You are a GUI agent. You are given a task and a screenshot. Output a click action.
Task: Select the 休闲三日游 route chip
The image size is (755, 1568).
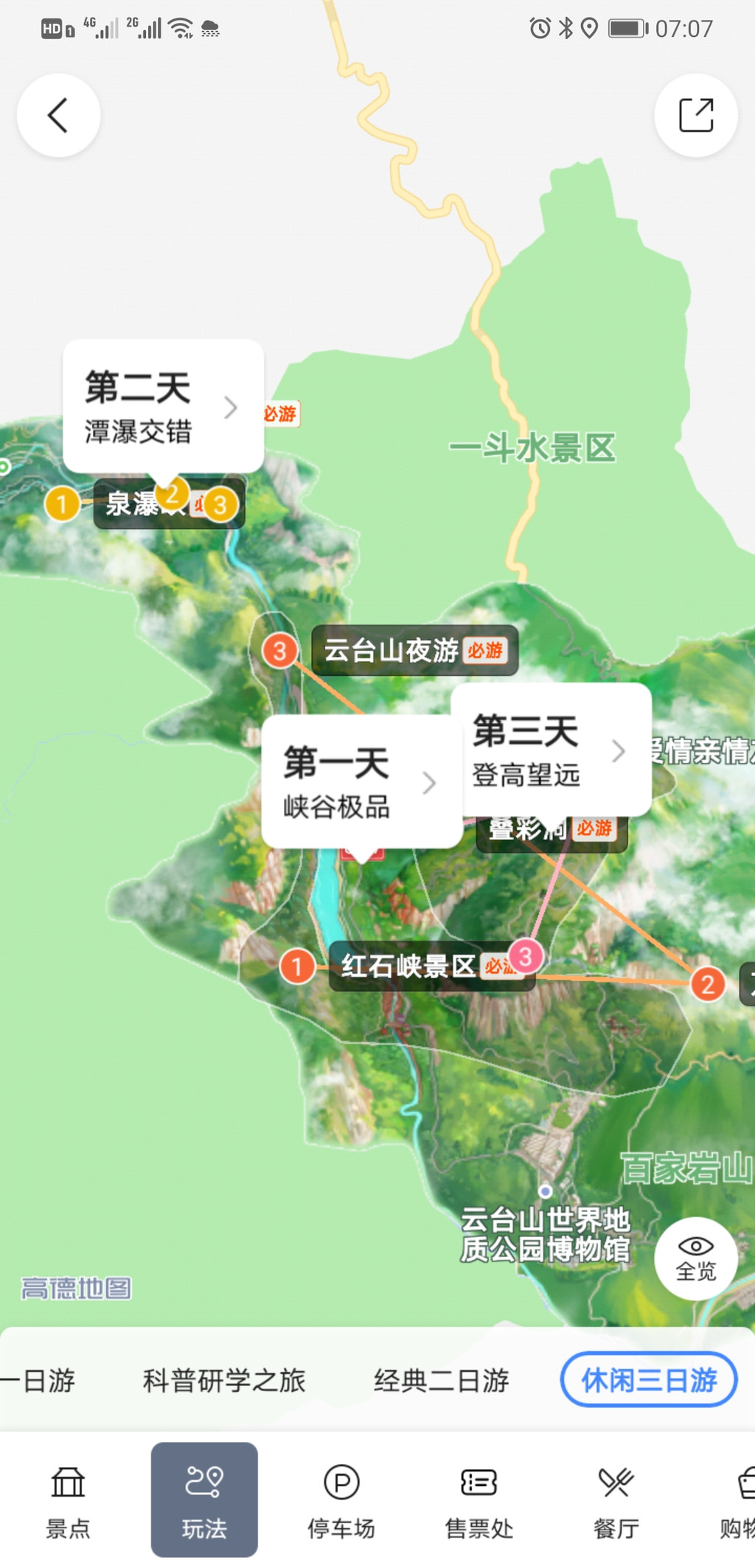649,1379
